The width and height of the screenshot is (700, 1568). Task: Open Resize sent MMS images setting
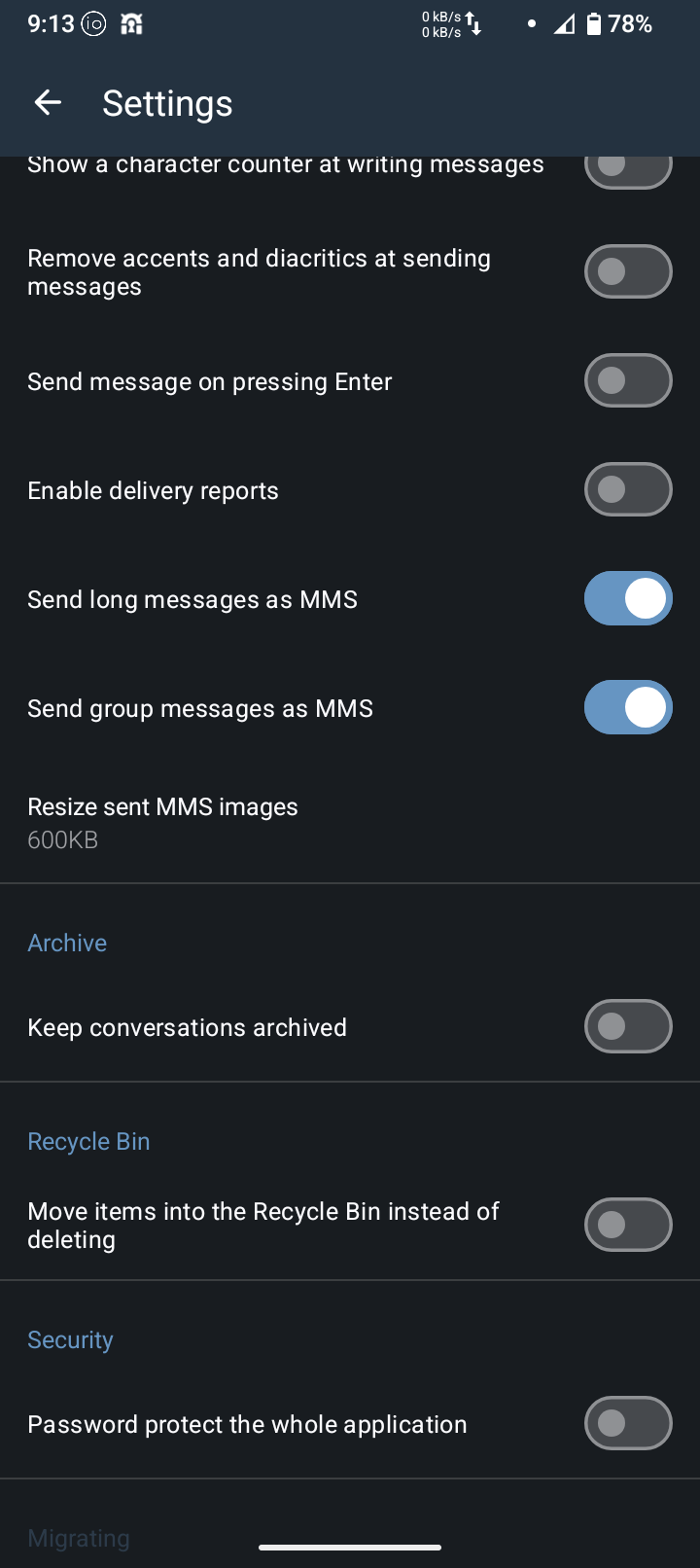(x=163, y=822)
